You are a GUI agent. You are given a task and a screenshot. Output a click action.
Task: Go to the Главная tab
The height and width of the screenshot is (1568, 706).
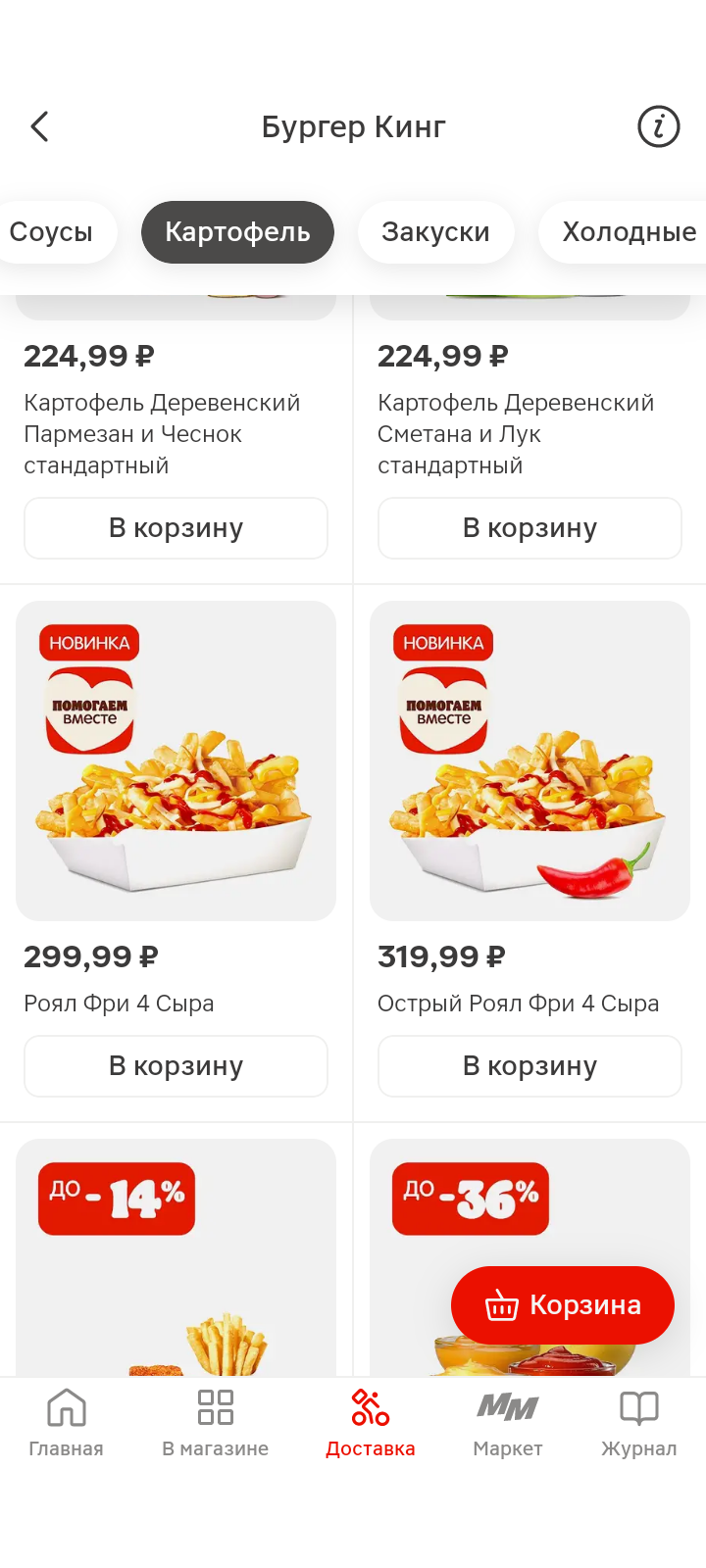point(66,1423)
